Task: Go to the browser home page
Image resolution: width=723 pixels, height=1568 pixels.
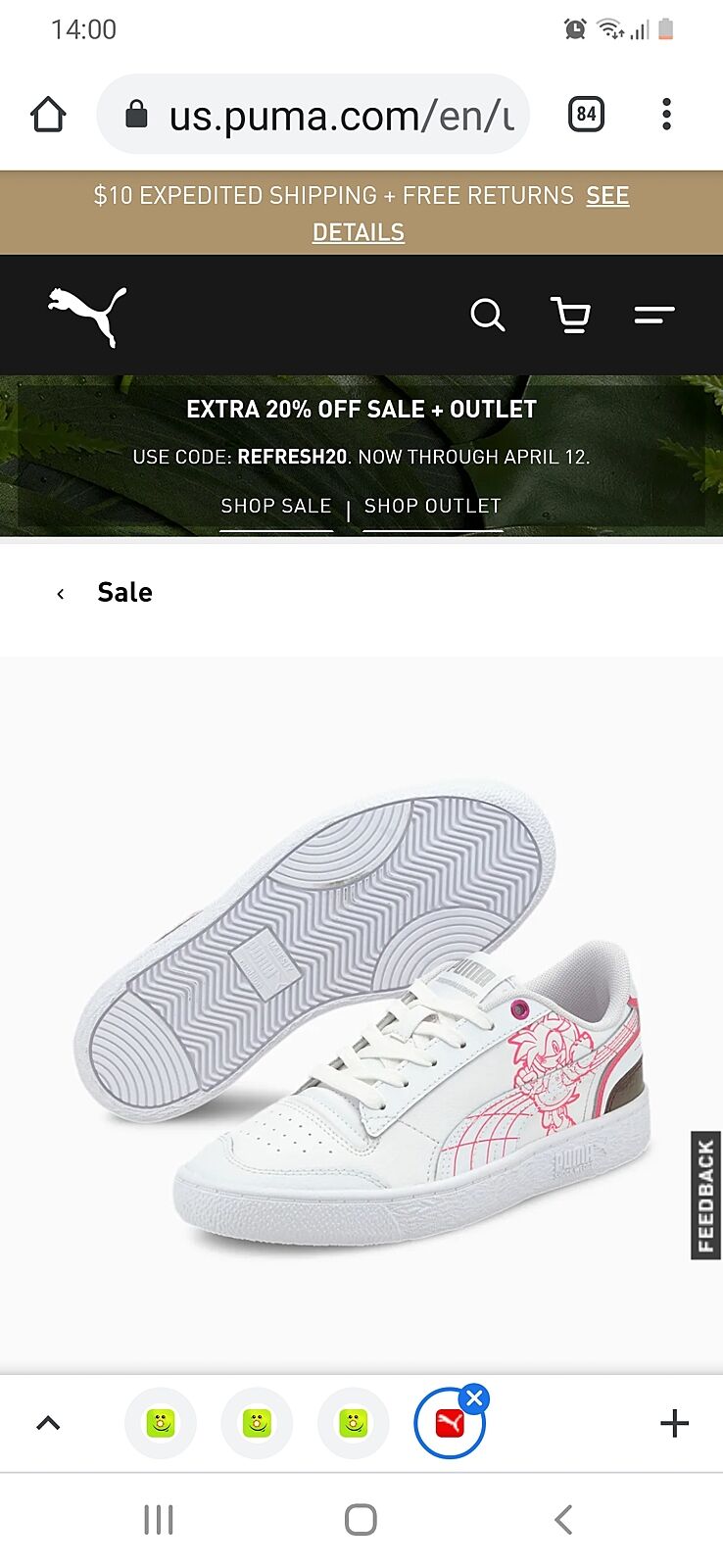Action: (x=48, y=115)
